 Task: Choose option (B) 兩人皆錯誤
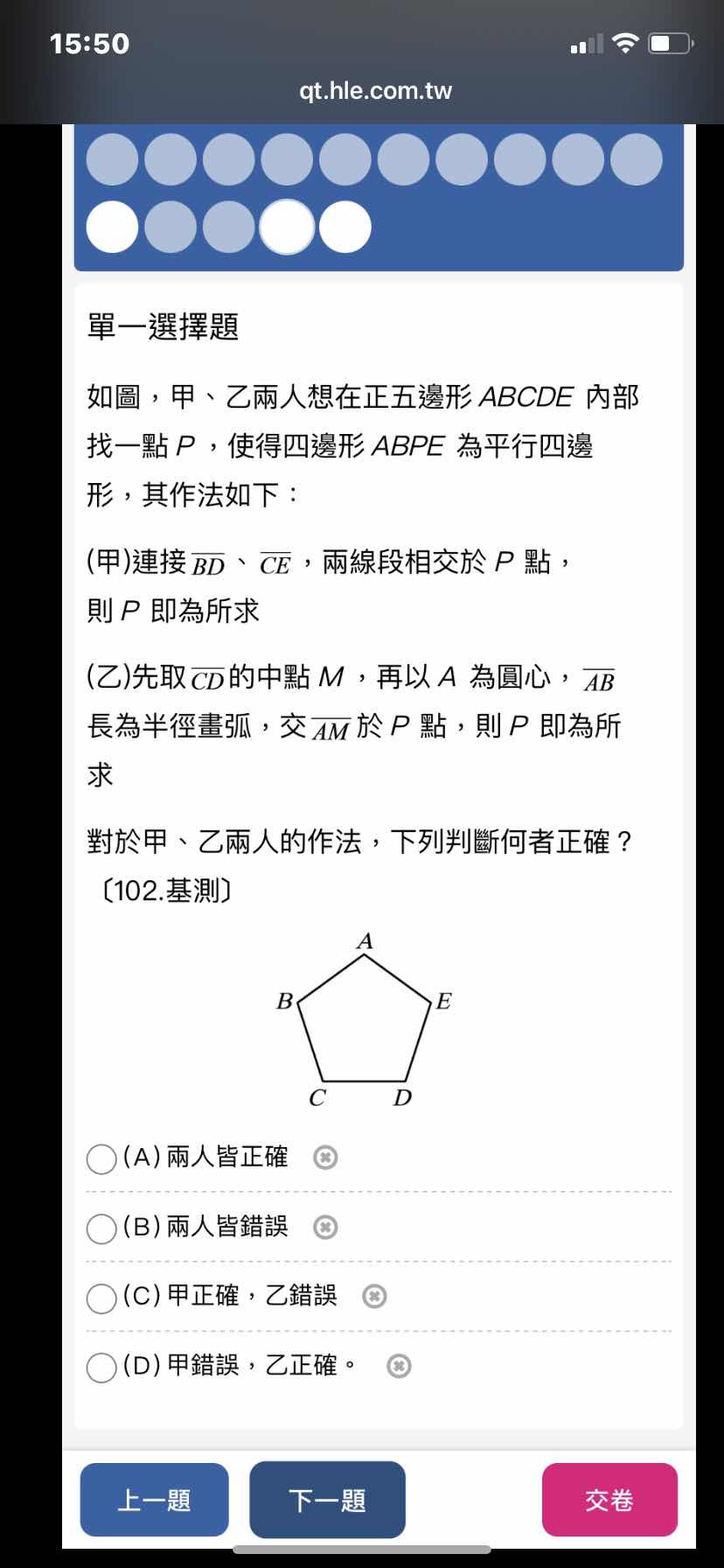coord(101,1228)
